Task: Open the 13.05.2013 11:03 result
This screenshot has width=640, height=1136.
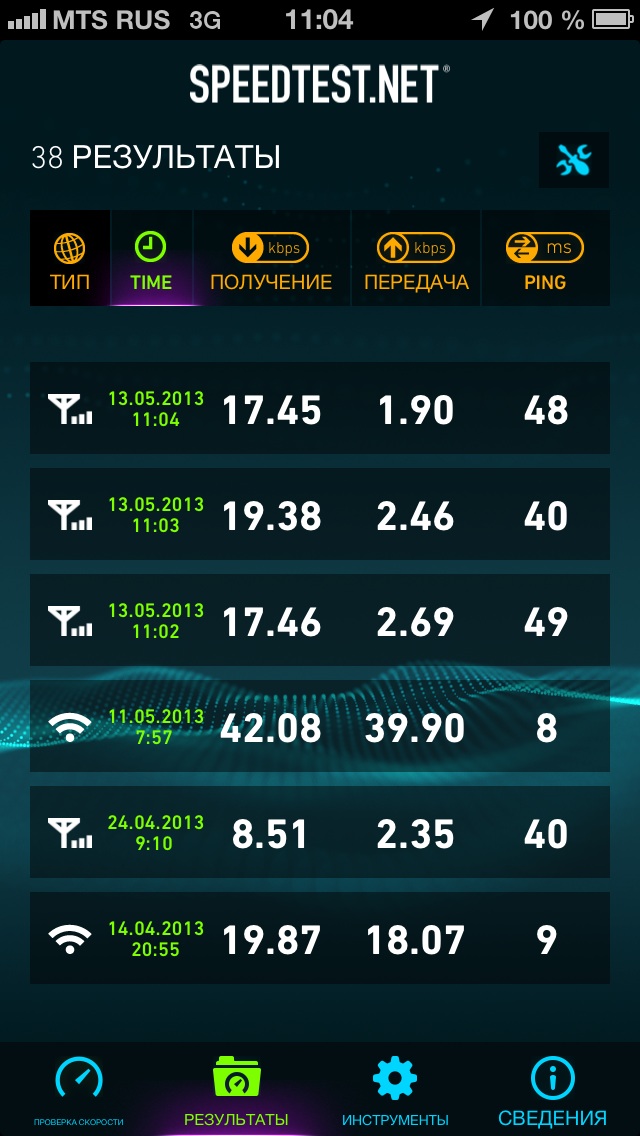Action: [x=320, y=514]
